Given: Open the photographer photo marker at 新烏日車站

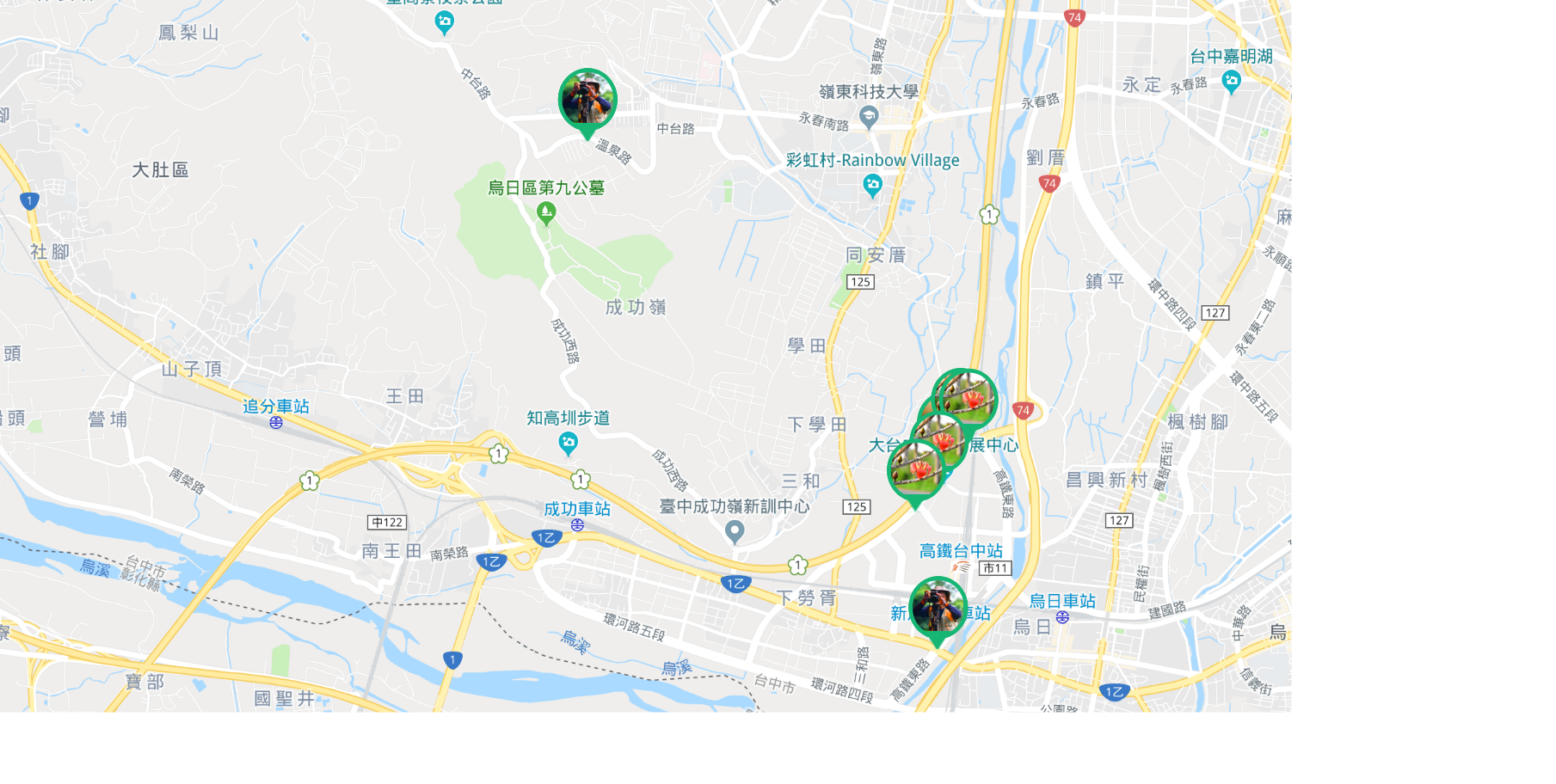Looking at the screenshot, I should 938,607.
